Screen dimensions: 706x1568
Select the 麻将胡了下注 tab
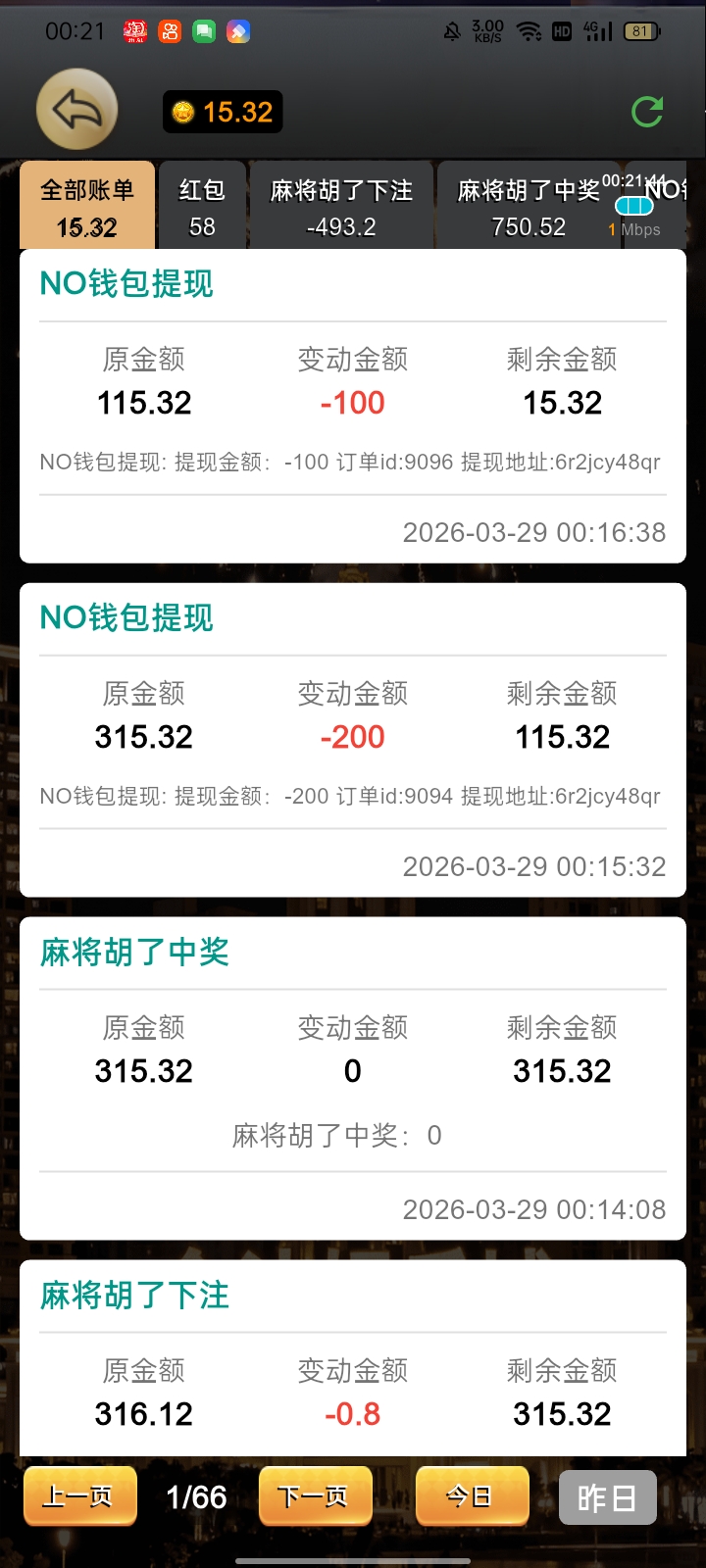[x=341, y=207]
